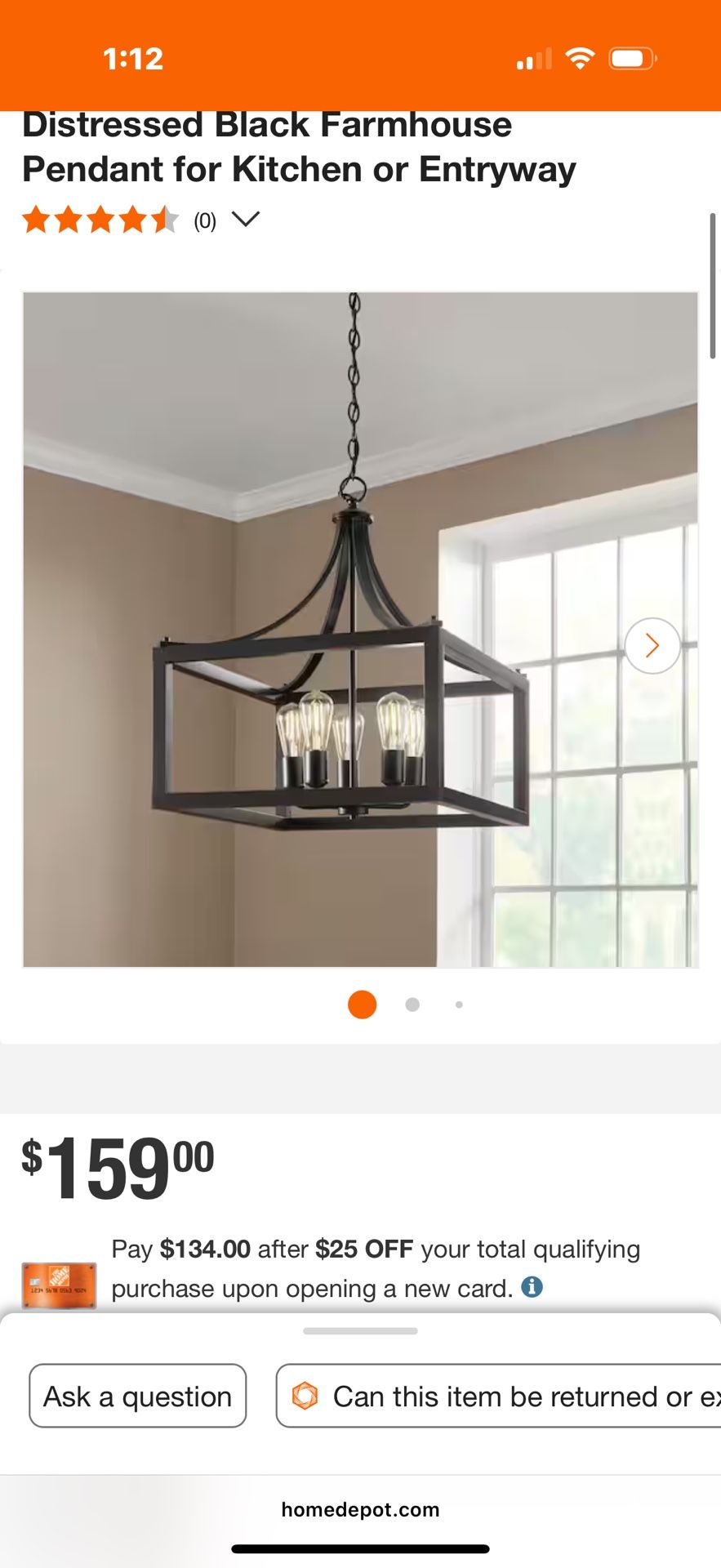Jump to second image page dot

coord(412,1004)
